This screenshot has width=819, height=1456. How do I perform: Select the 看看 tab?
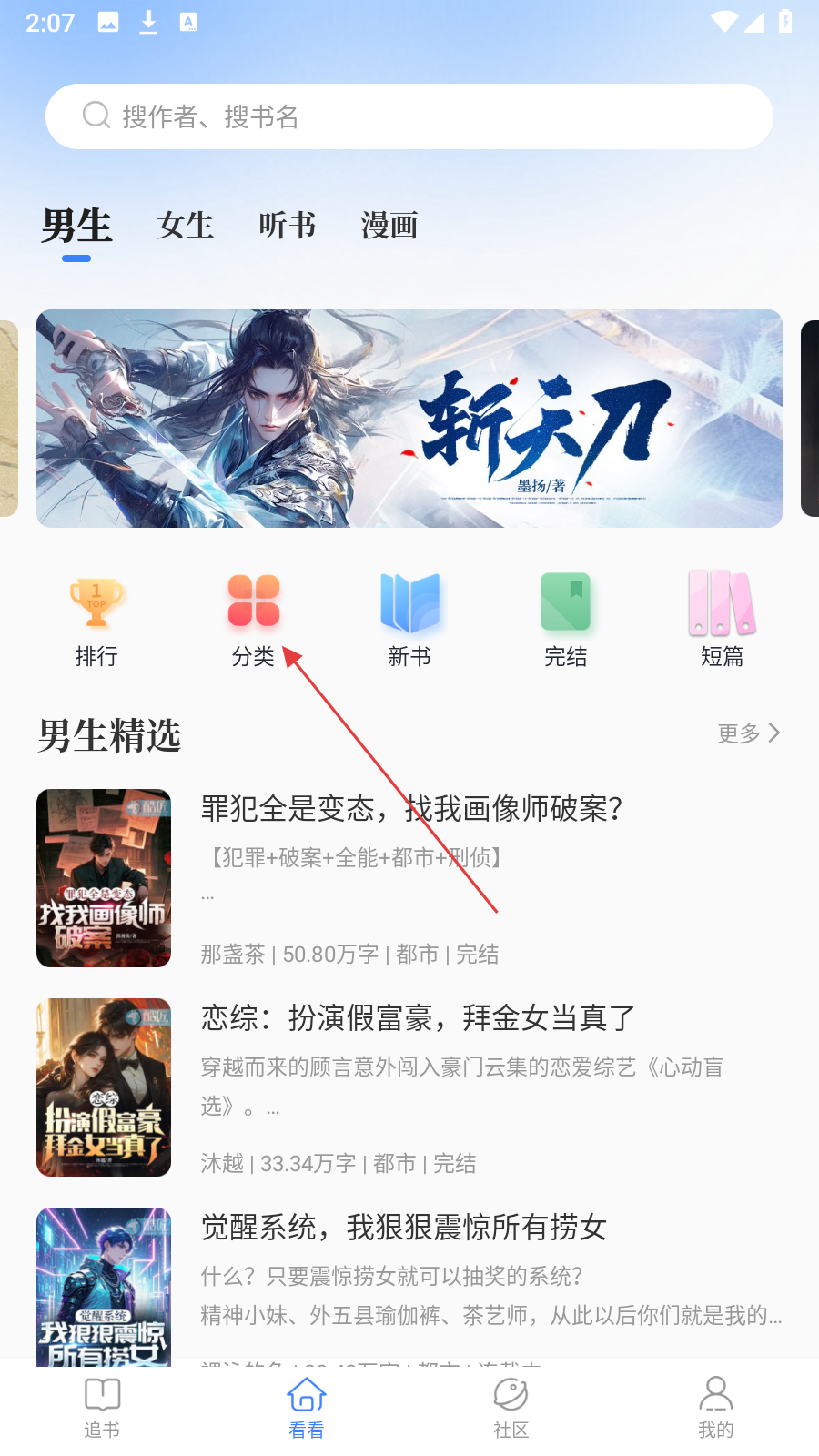point(307,1407)
